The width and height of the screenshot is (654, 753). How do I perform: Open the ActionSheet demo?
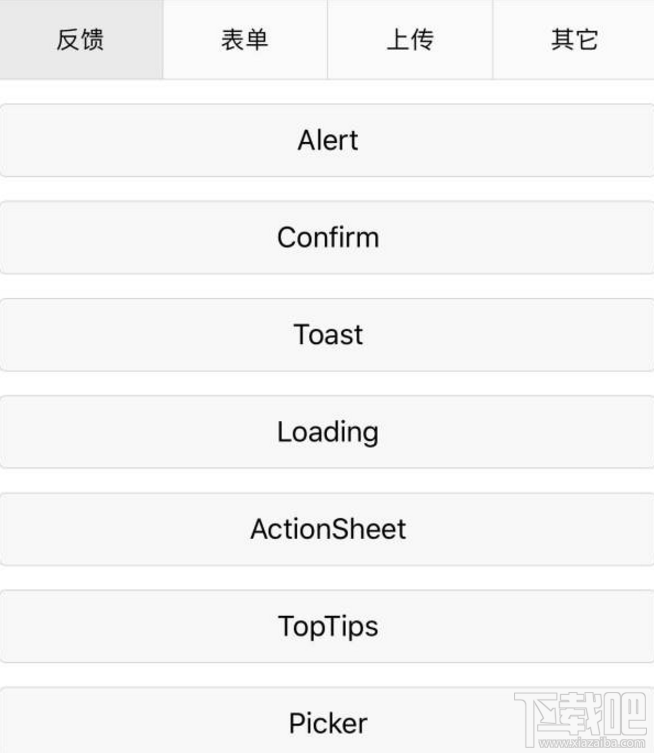click(327, 529)
